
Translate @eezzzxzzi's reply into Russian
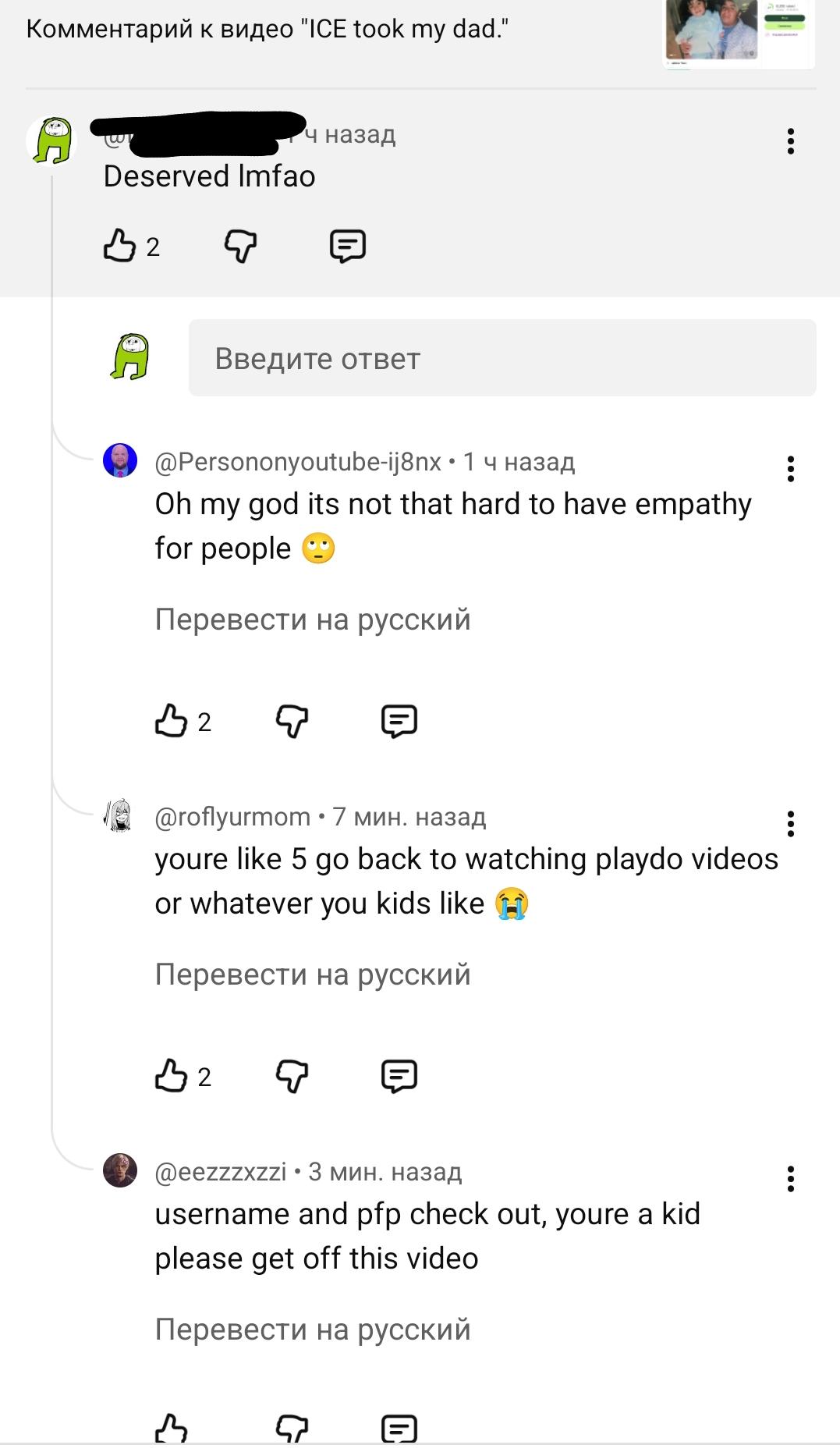pos(313,1330)
